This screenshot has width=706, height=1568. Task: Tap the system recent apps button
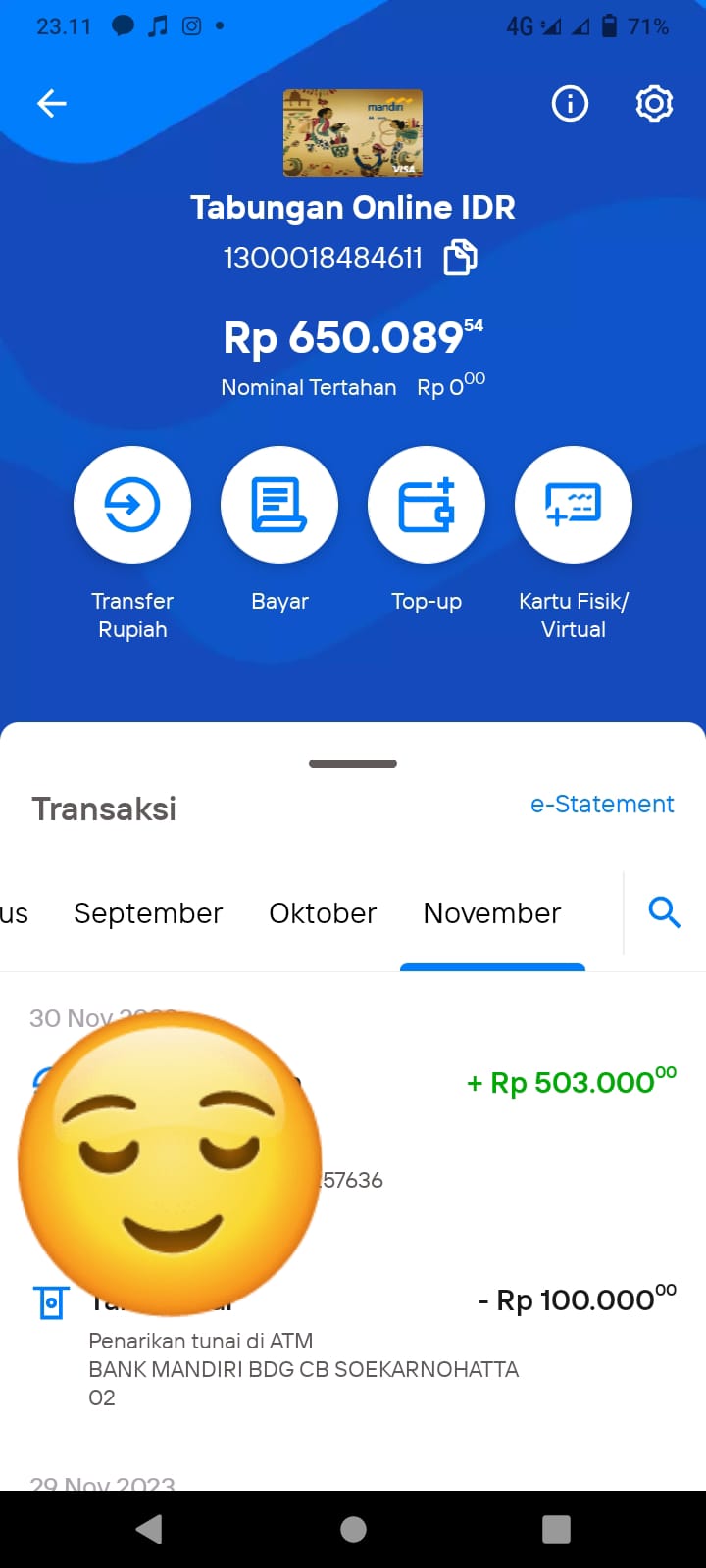556,1529
